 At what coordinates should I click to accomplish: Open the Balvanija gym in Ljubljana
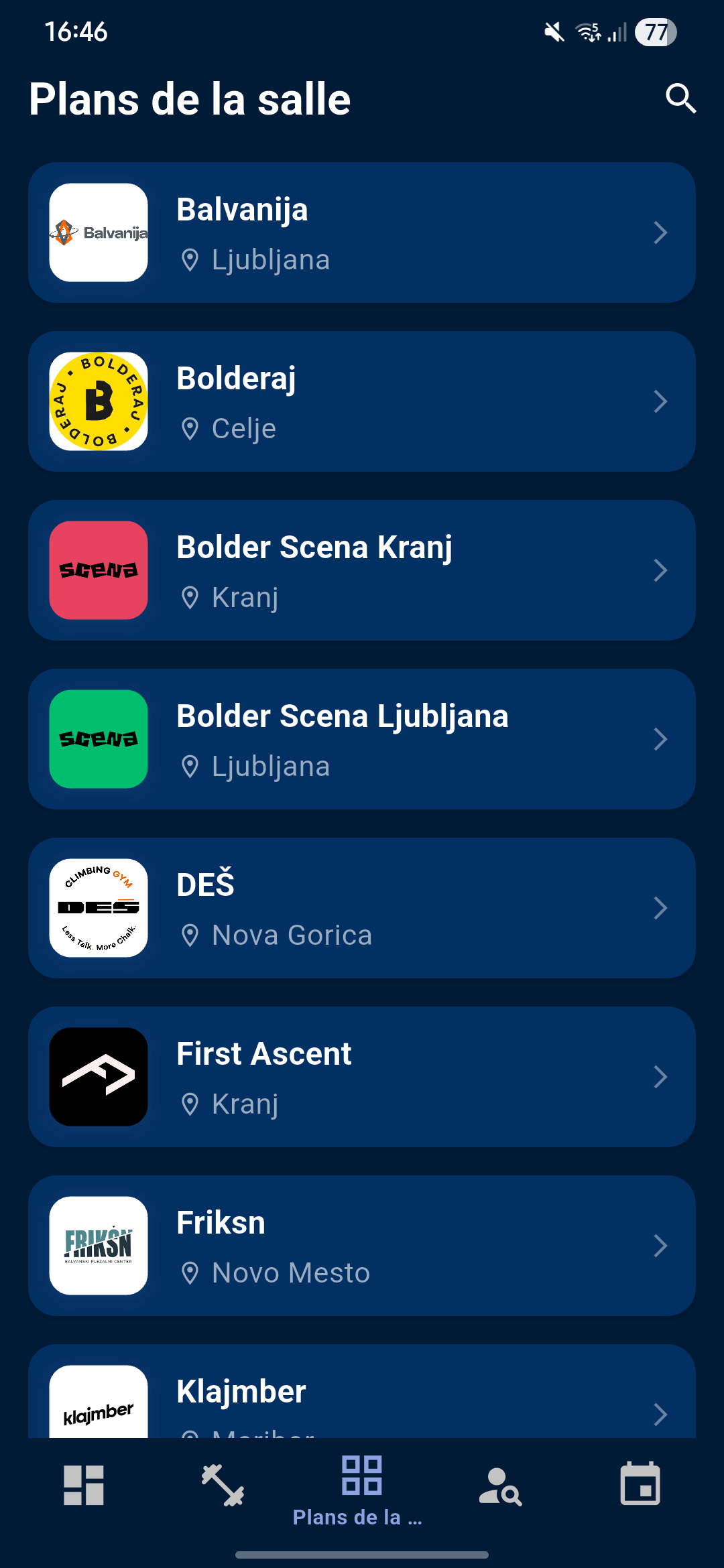(x=362, y=233)
